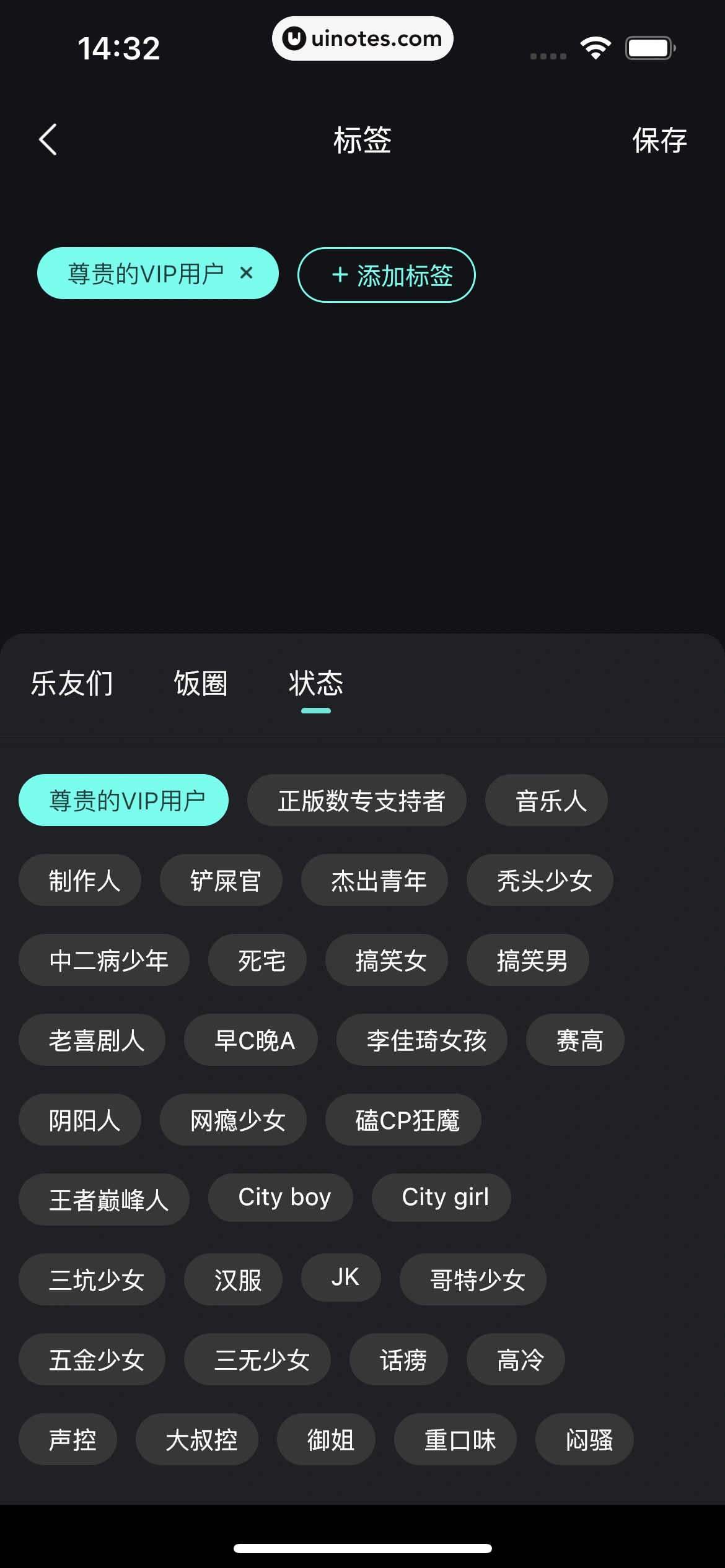This screenshot has width=725, height=1568.
Task: Select the 制作人 tag
Action: [x=79, y=880]
